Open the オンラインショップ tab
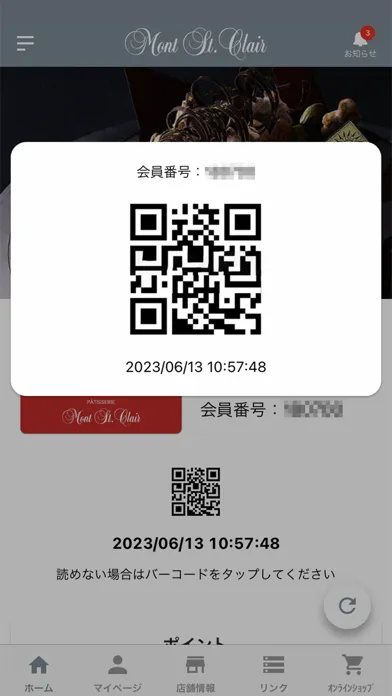Viewport: 392px width, 696px height. (352, 673)
